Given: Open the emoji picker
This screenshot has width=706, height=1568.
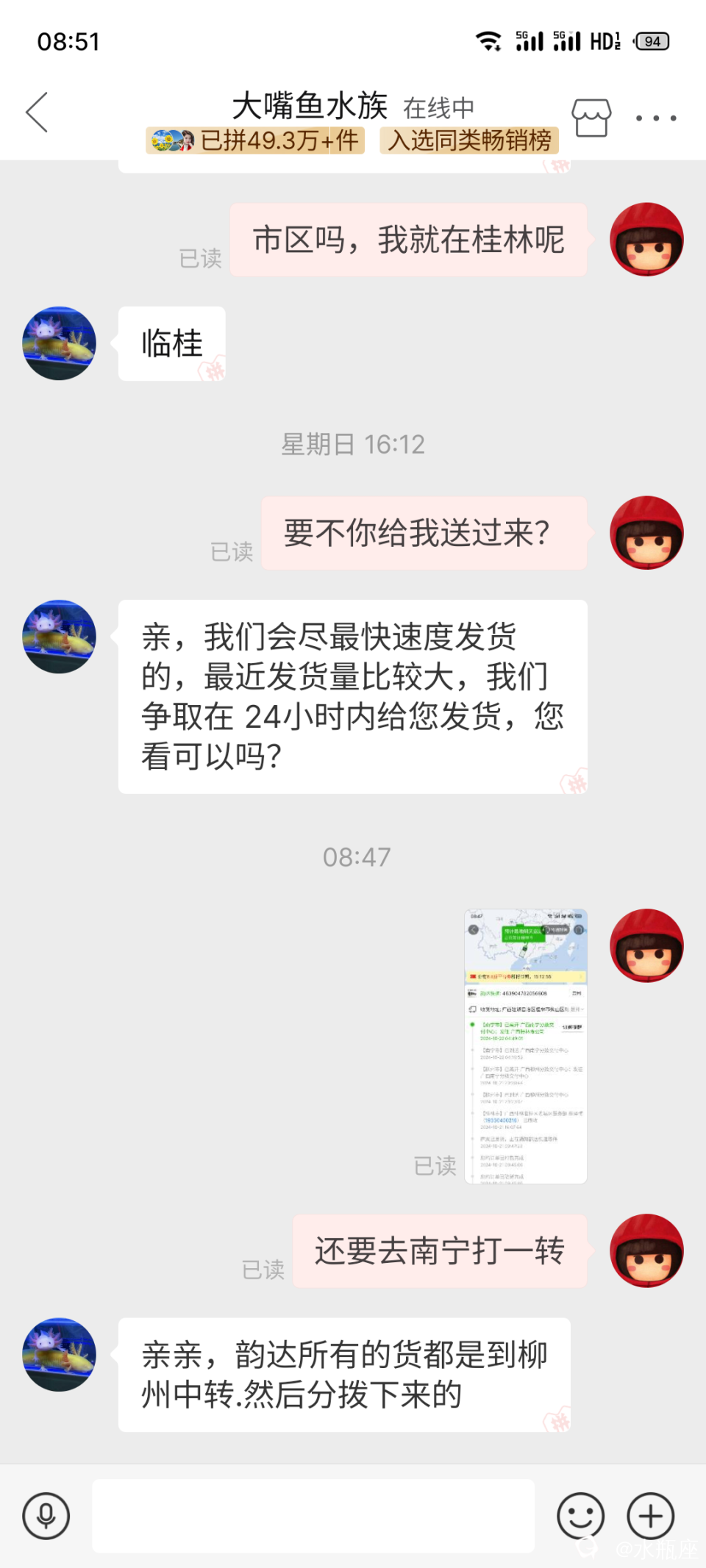Looking at the screenshot, I should tap(580, 1515).
